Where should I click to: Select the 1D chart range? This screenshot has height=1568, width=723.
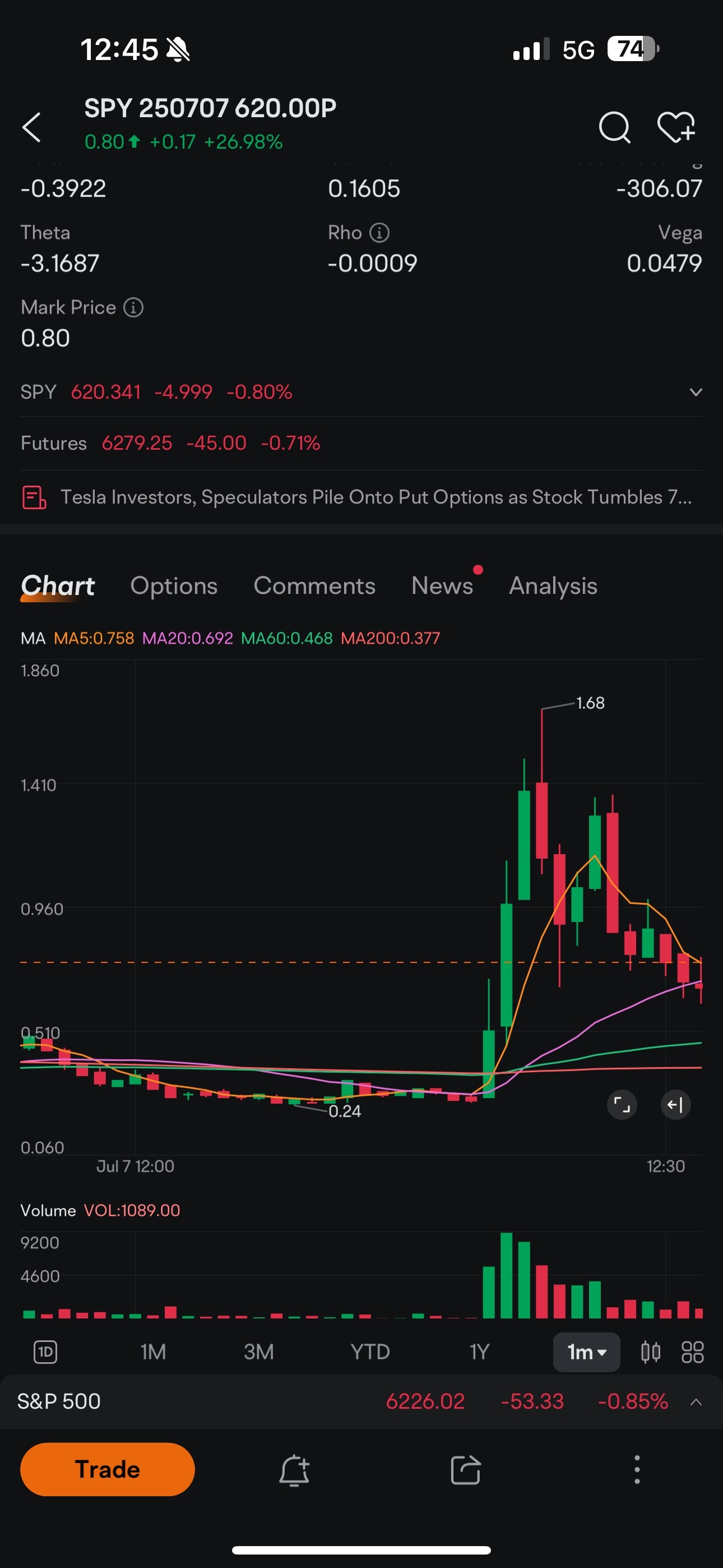45,1352
